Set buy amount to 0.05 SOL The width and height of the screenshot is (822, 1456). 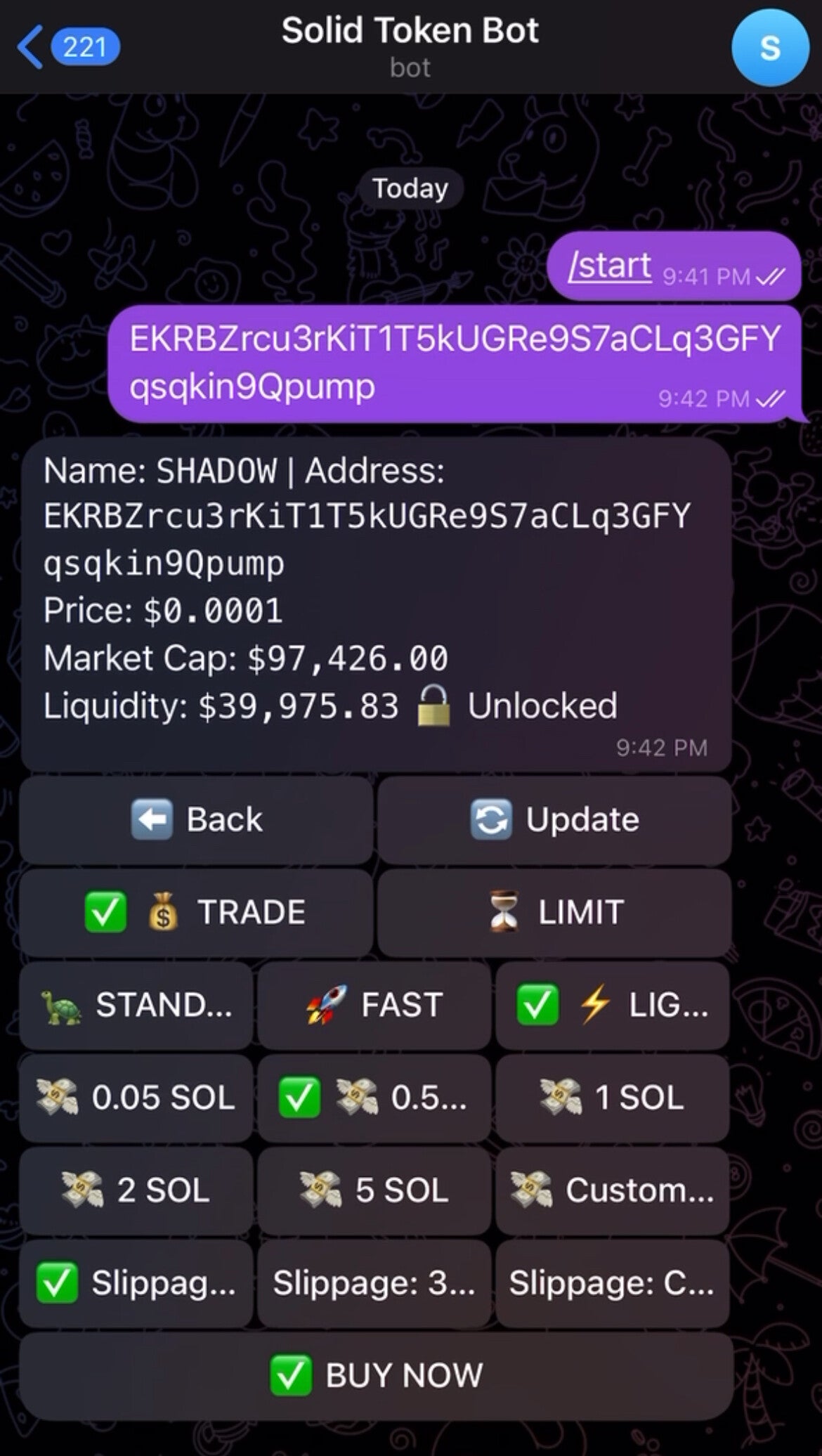click(136, 1098)
